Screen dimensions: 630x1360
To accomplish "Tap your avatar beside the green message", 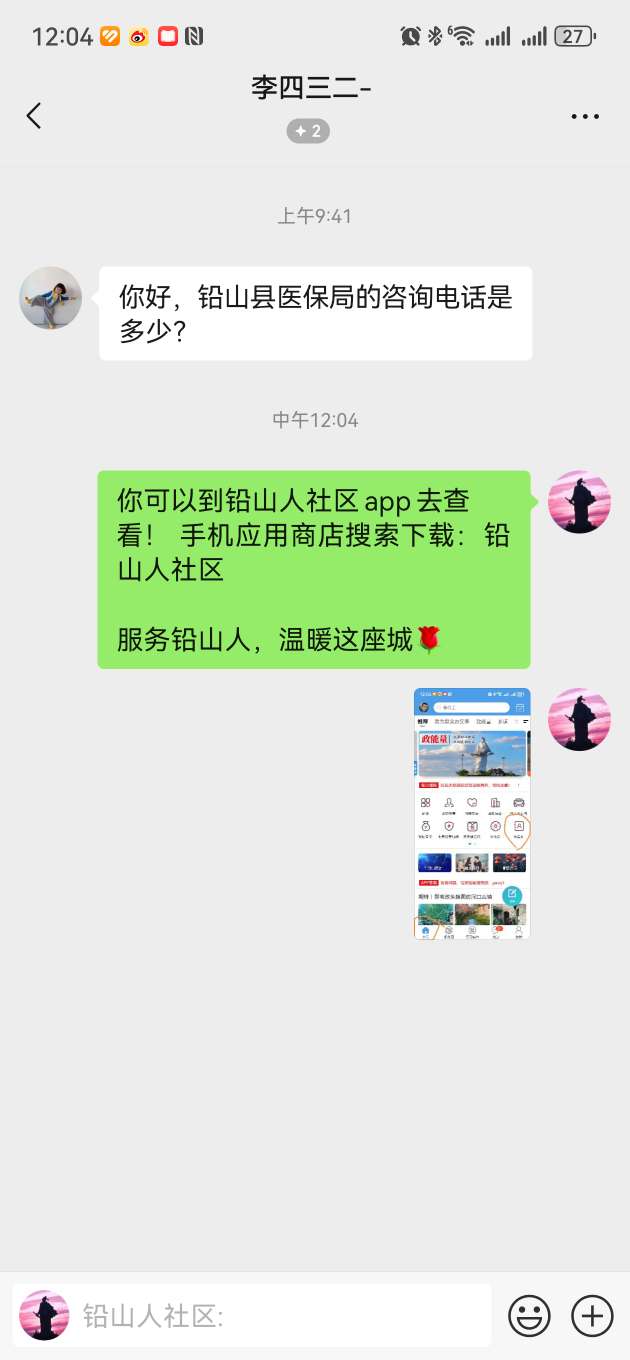I will 579,502.
